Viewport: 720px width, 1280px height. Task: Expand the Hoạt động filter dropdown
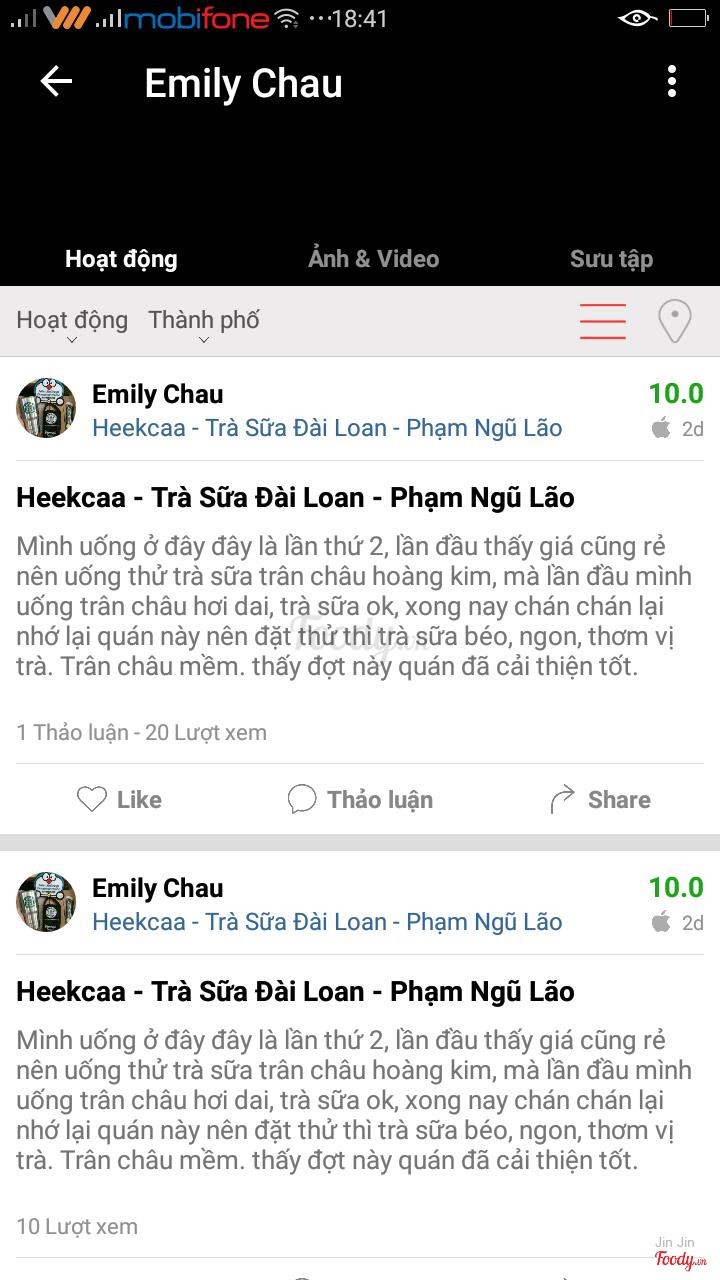(x=72, y=321)
